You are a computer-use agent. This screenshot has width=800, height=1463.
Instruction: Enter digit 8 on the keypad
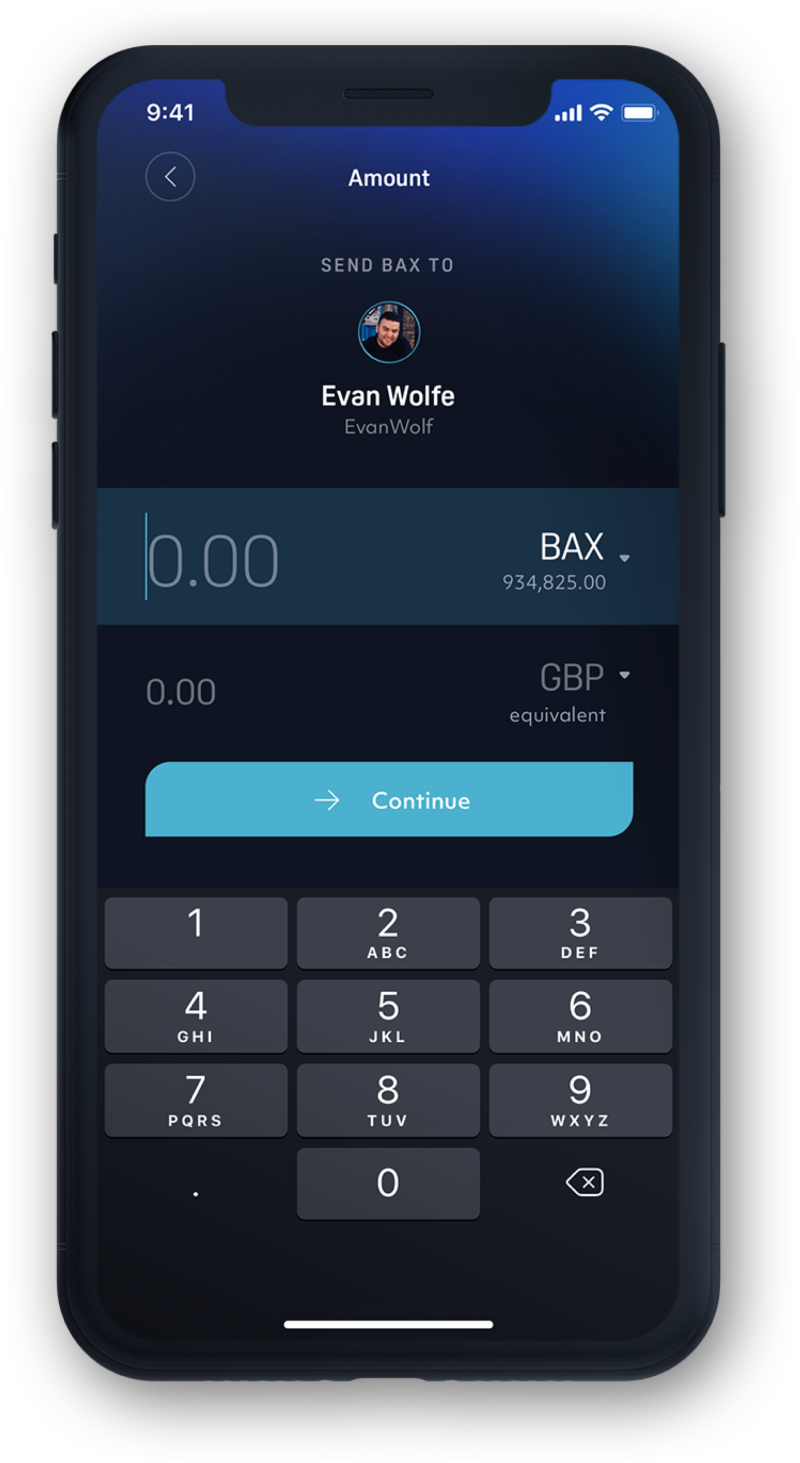coord(388,1100)
